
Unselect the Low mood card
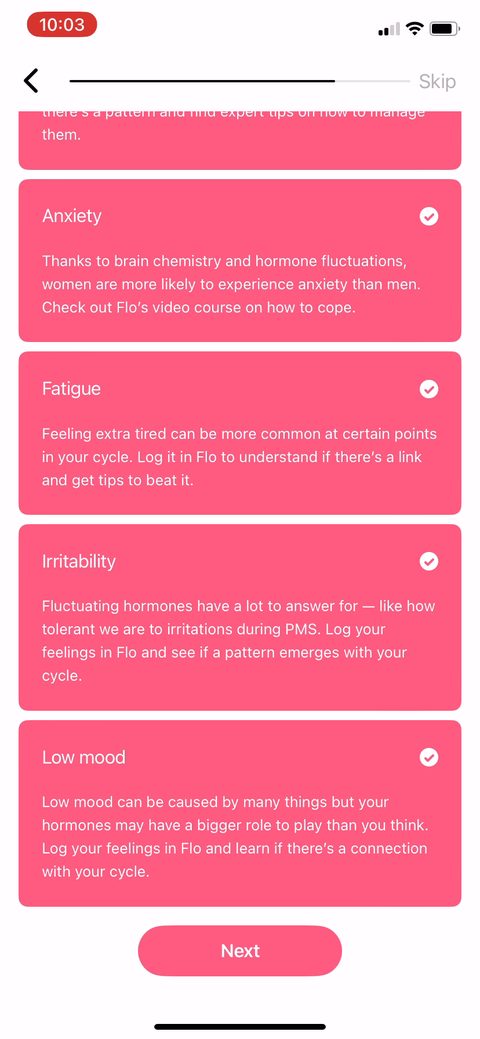(x=239, y=813)
